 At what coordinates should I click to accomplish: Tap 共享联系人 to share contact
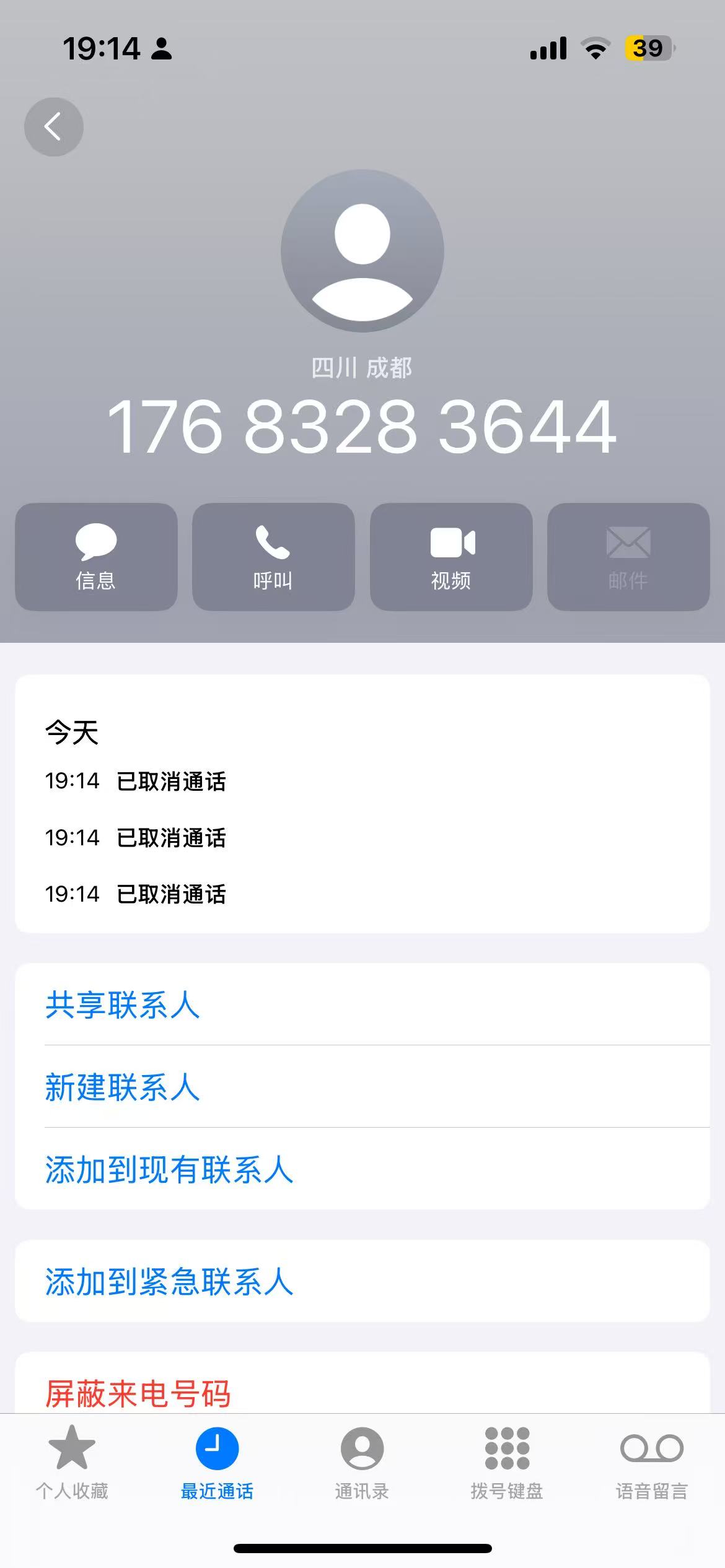click(x=123, y=1004)
